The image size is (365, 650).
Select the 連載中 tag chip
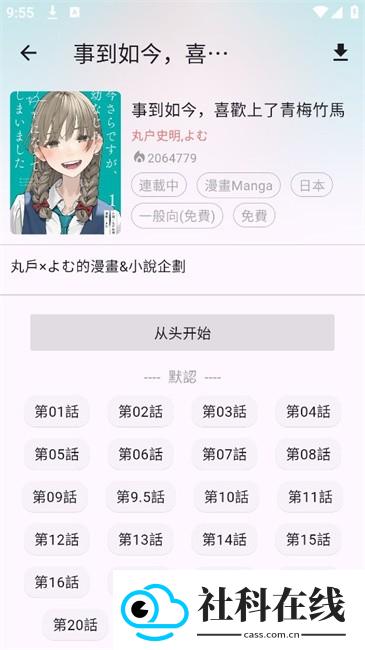(159, 185)
